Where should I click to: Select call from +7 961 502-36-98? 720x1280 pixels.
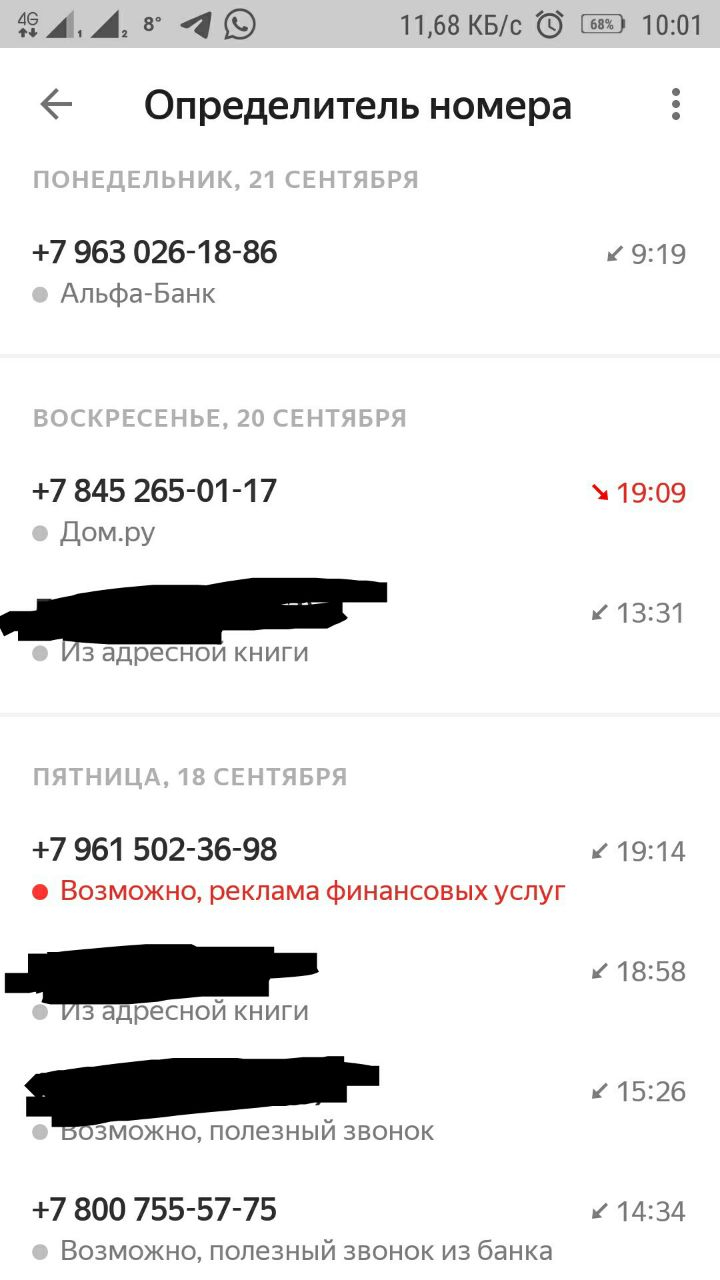point(360,869)
